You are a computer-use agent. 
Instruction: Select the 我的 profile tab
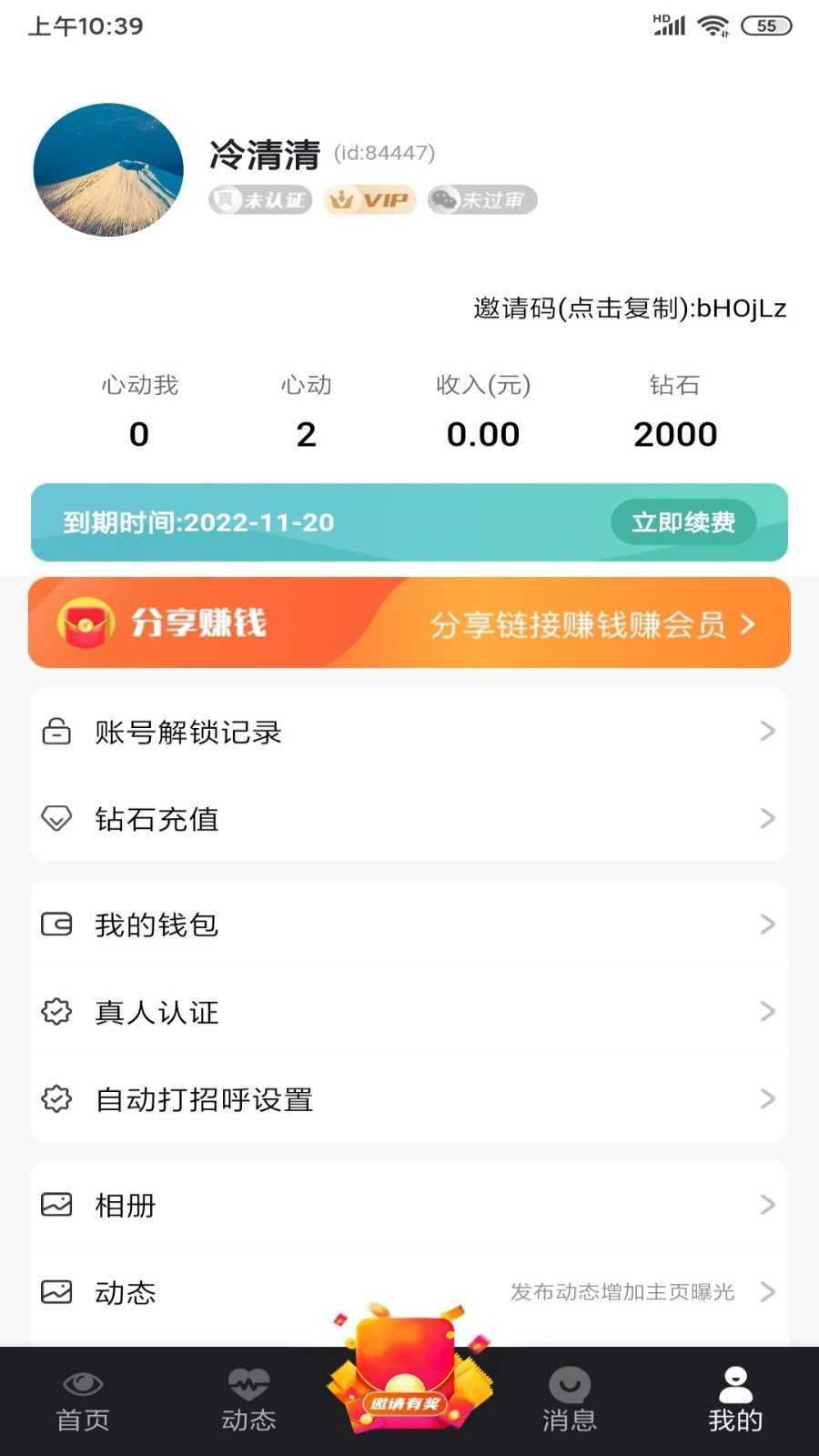pos(735,1401)
